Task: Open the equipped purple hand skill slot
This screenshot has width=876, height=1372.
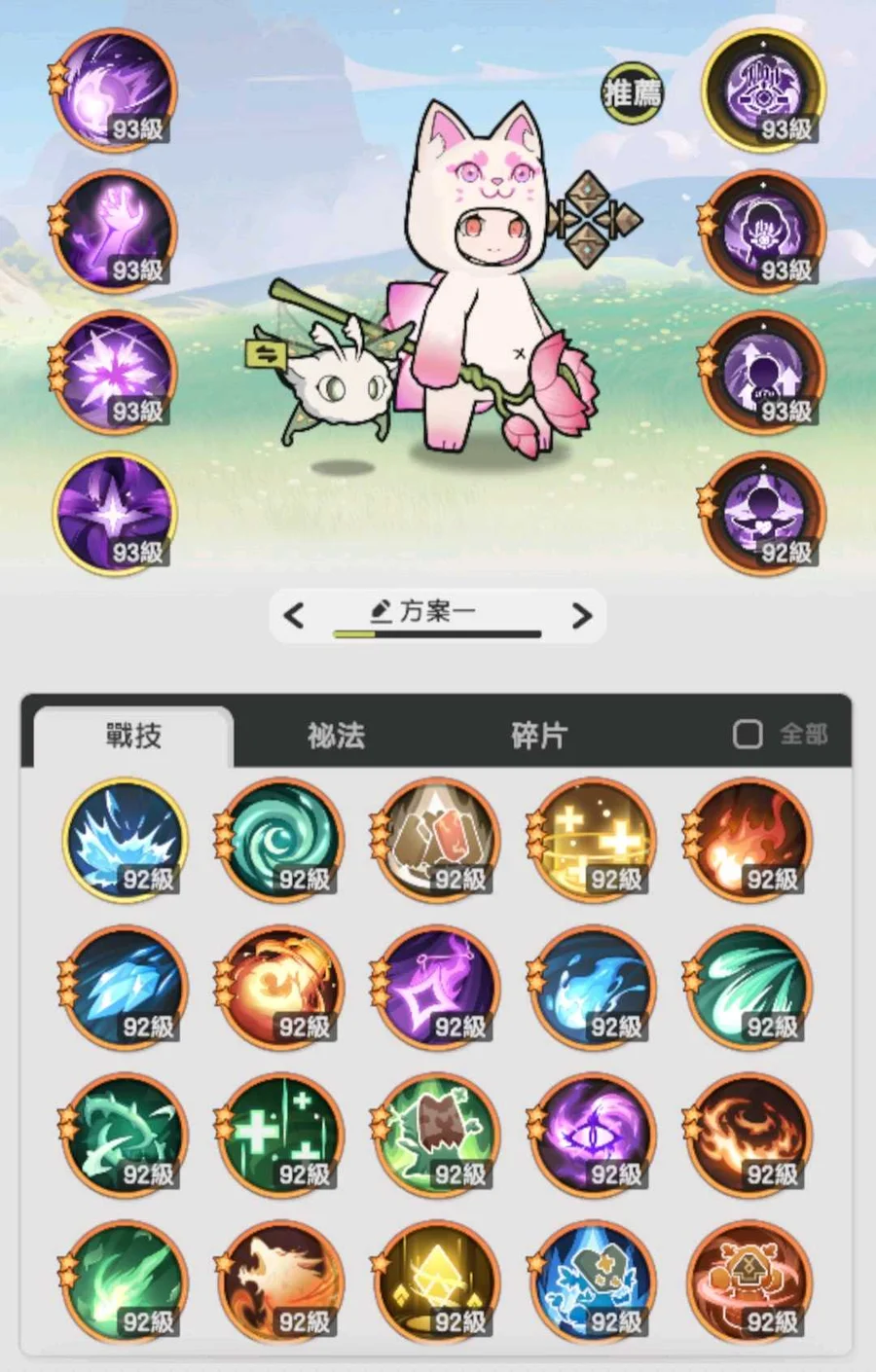Action: pos(115,232)
